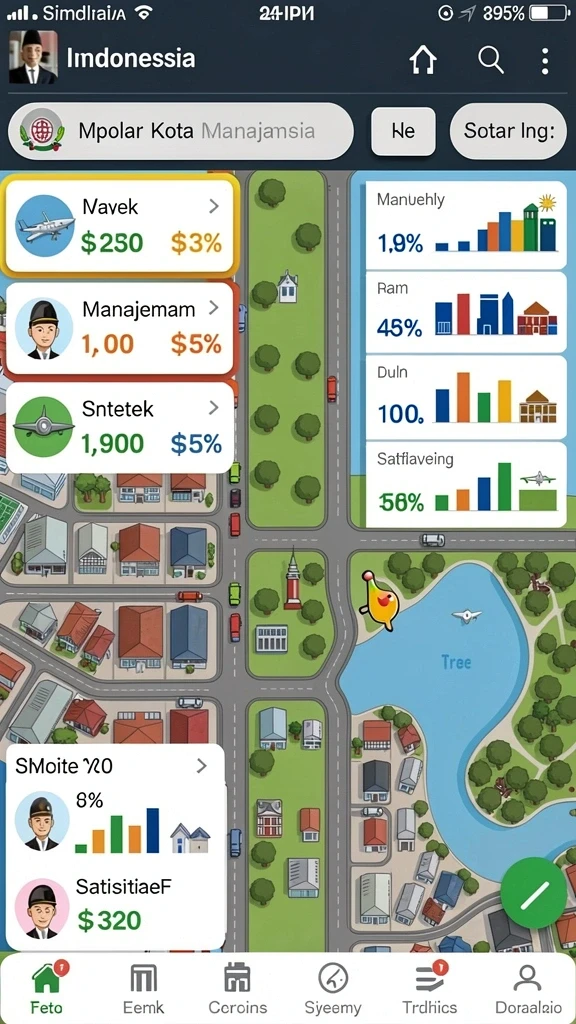Open the search magnifier icon
Screen dimensions: 576x1024
click(x=490, y=61)
